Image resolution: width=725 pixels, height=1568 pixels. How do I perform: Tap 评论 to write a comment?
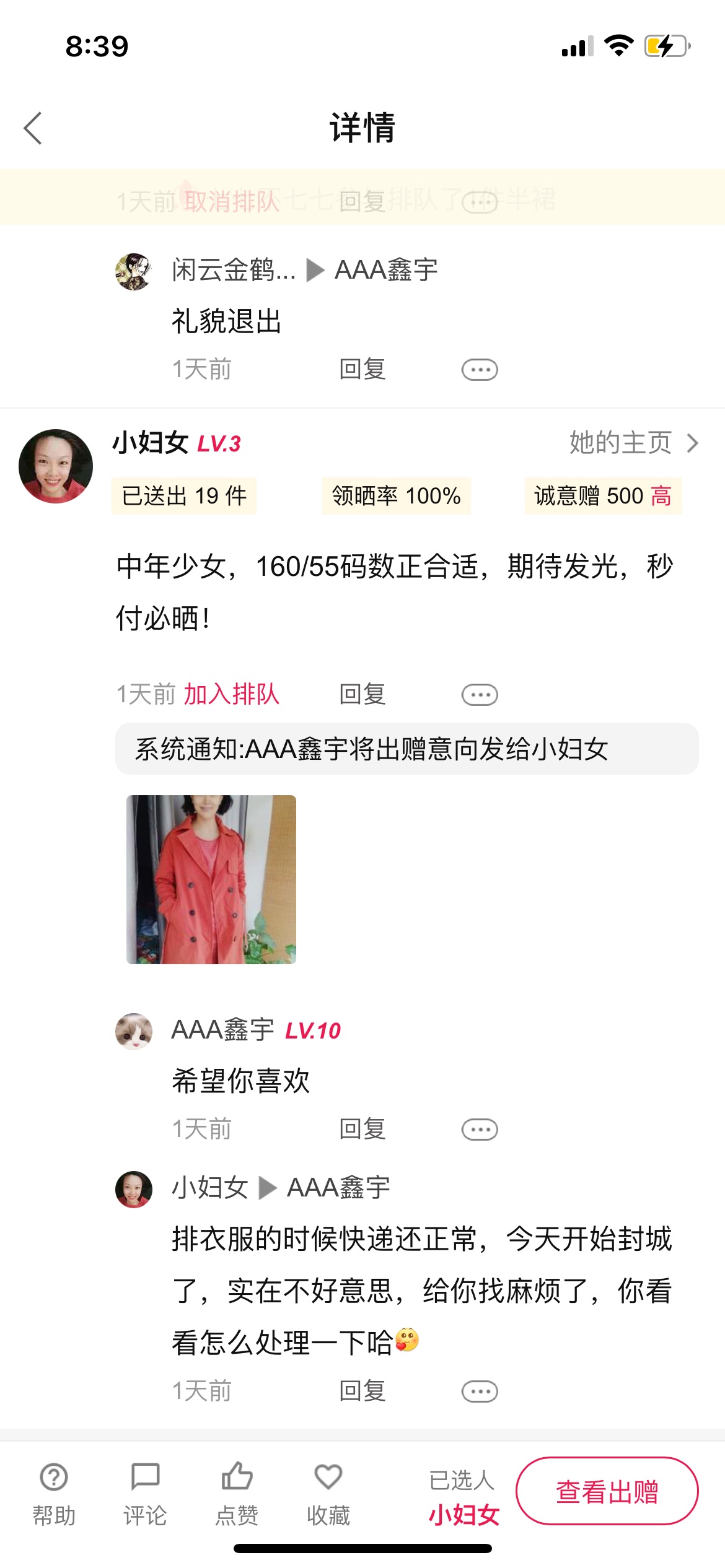(145, 1494)
